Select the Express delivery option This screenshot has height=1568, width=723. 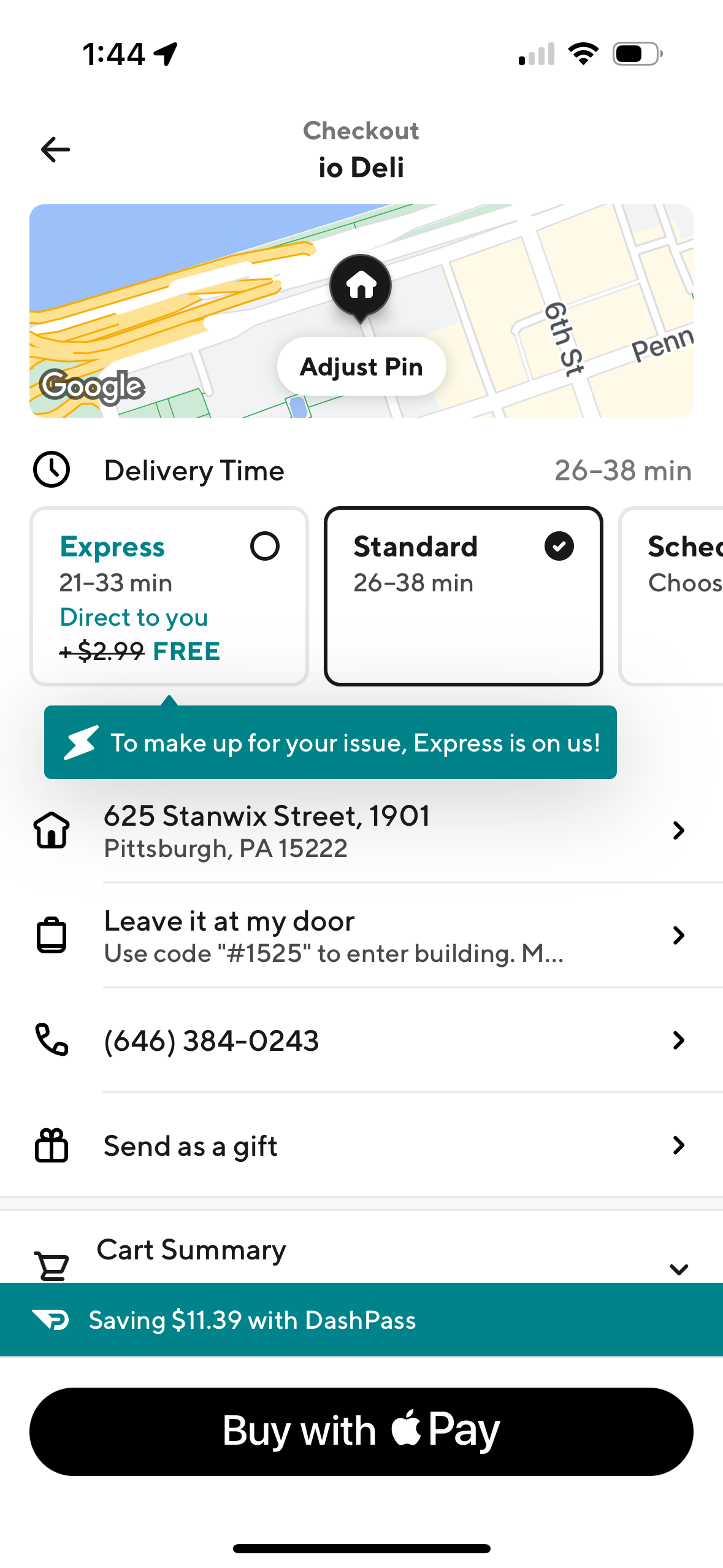tap(169, 596)
